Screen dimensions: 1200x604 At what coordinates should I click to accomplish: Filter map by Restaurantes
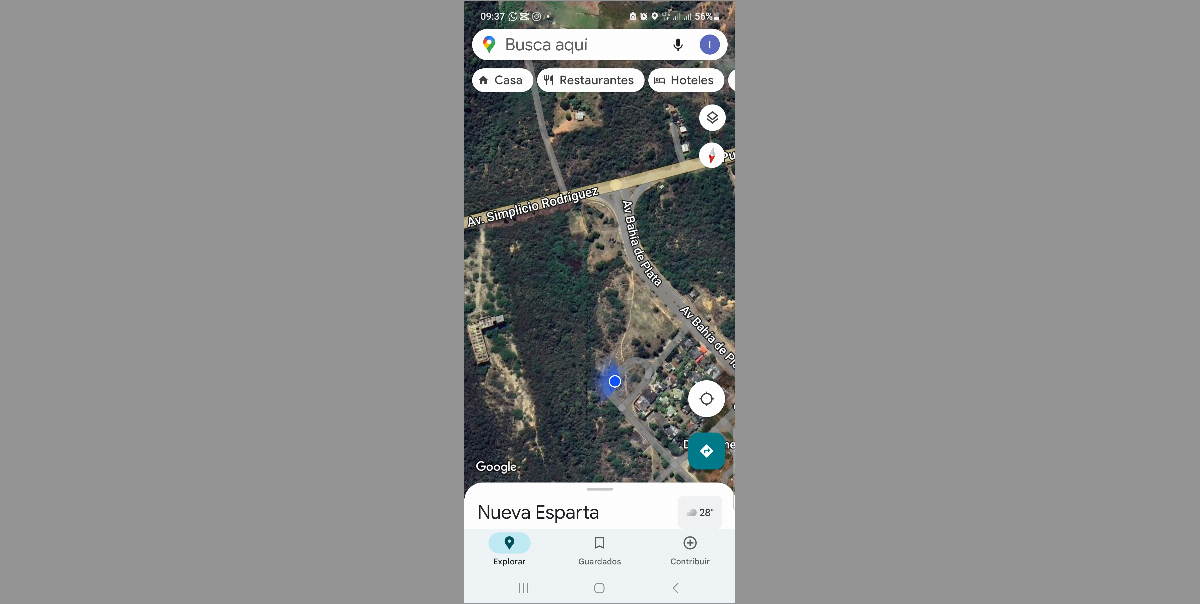pyautogui.click(x=589, y=80)
